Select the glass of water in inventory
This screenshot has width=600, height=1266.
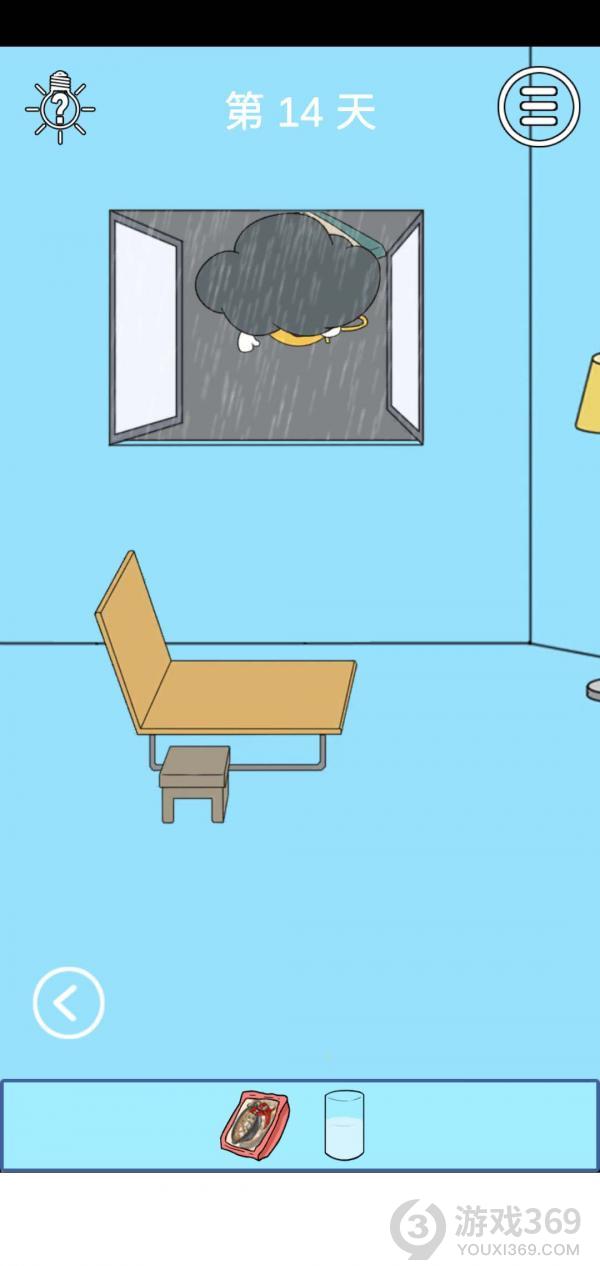click(344, 1125)
